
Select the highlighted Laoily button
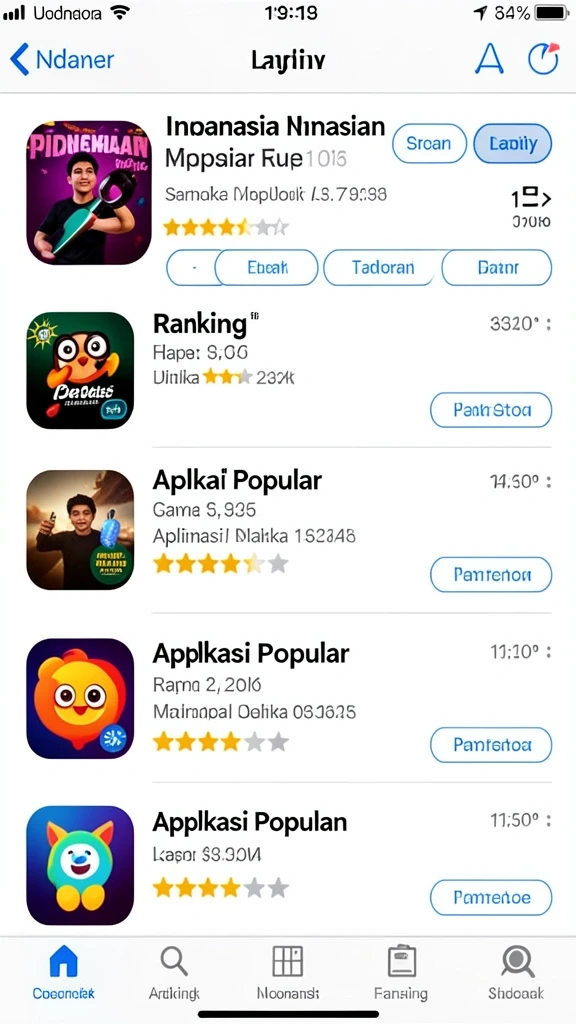pyautogui.click(x=513, y=143)
